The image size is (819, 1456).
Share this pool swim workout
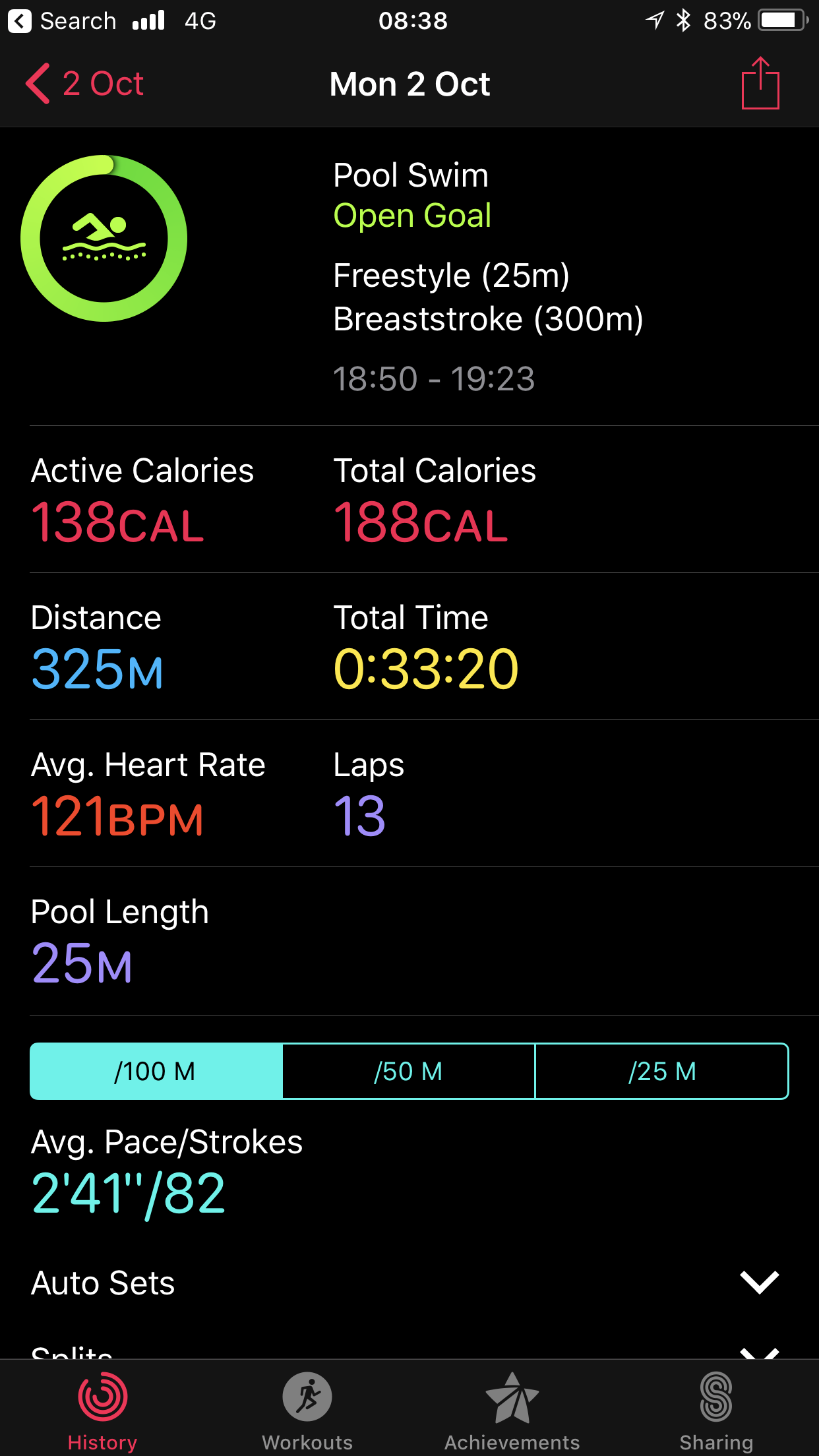point(760,83)
